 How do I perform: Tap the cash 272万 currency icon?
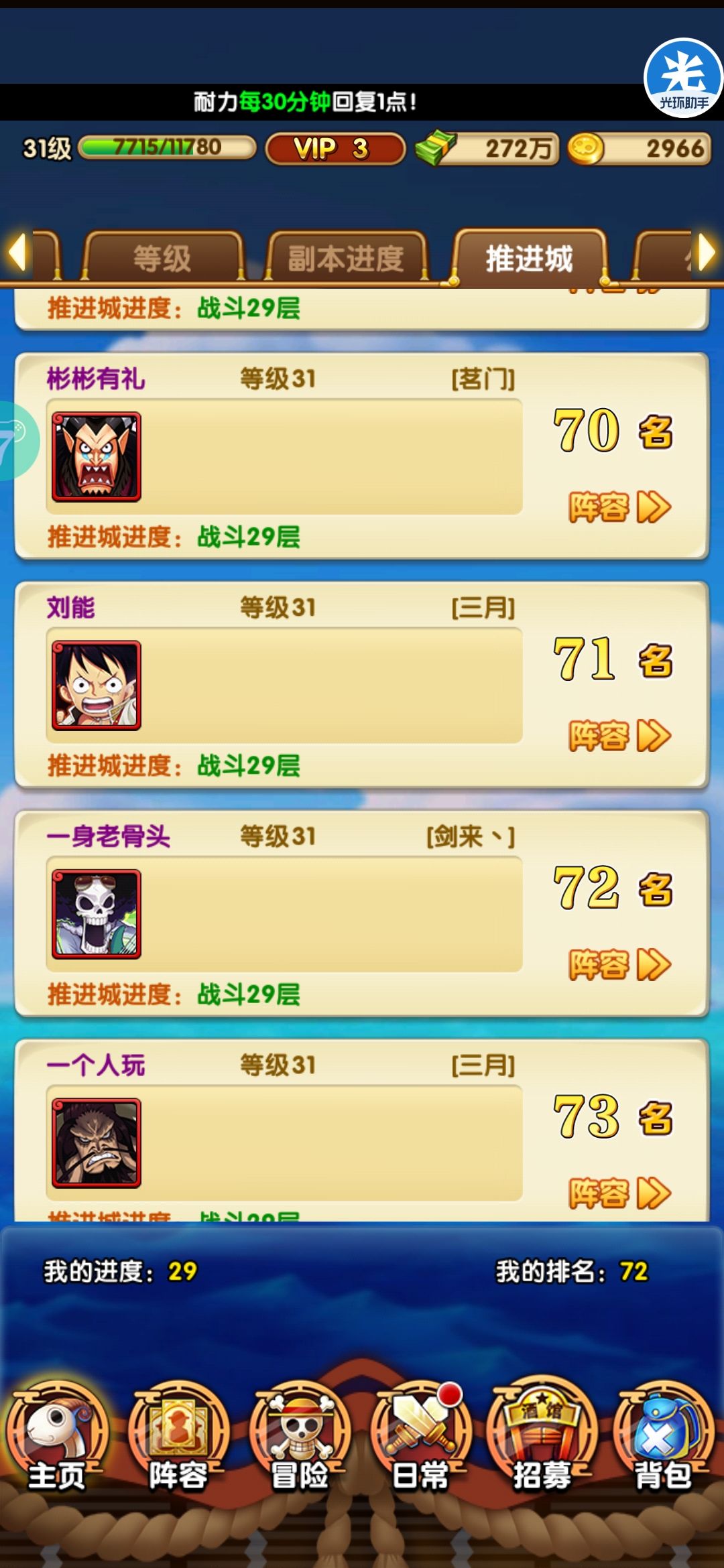(436, 149)
